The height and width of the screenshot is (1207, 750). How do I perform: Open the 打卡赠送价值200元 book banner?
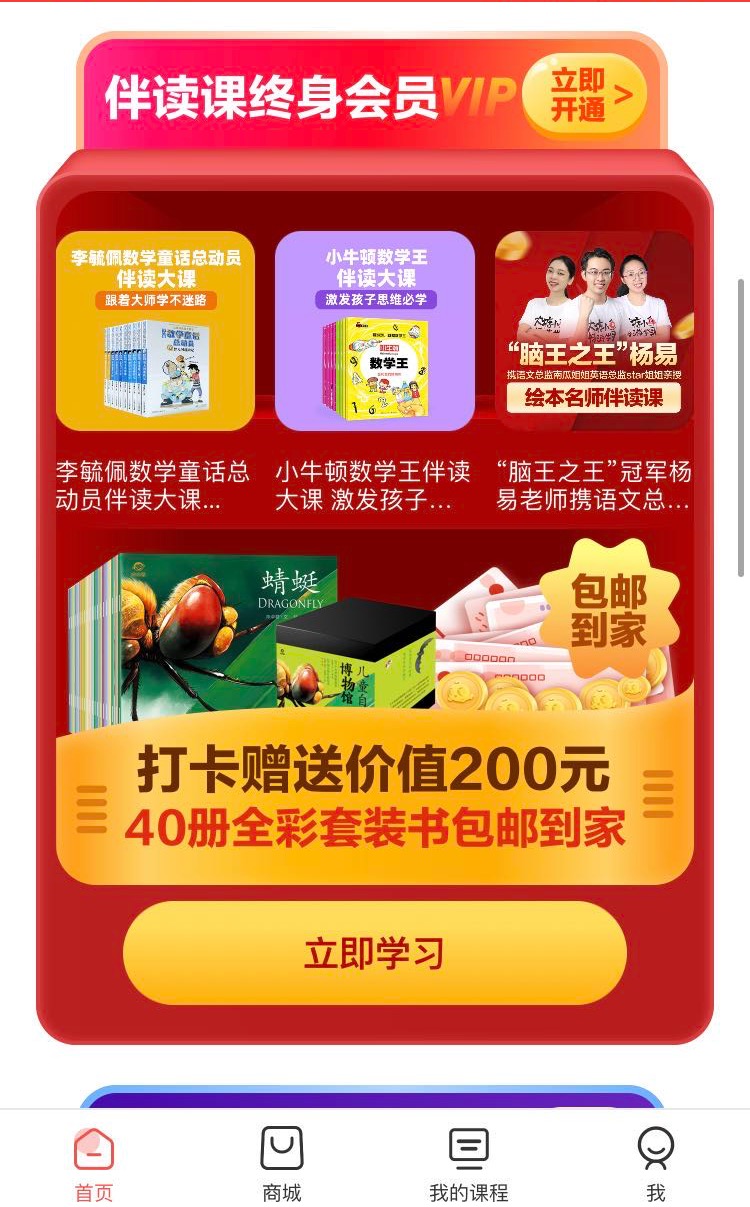tap(374, 712)
